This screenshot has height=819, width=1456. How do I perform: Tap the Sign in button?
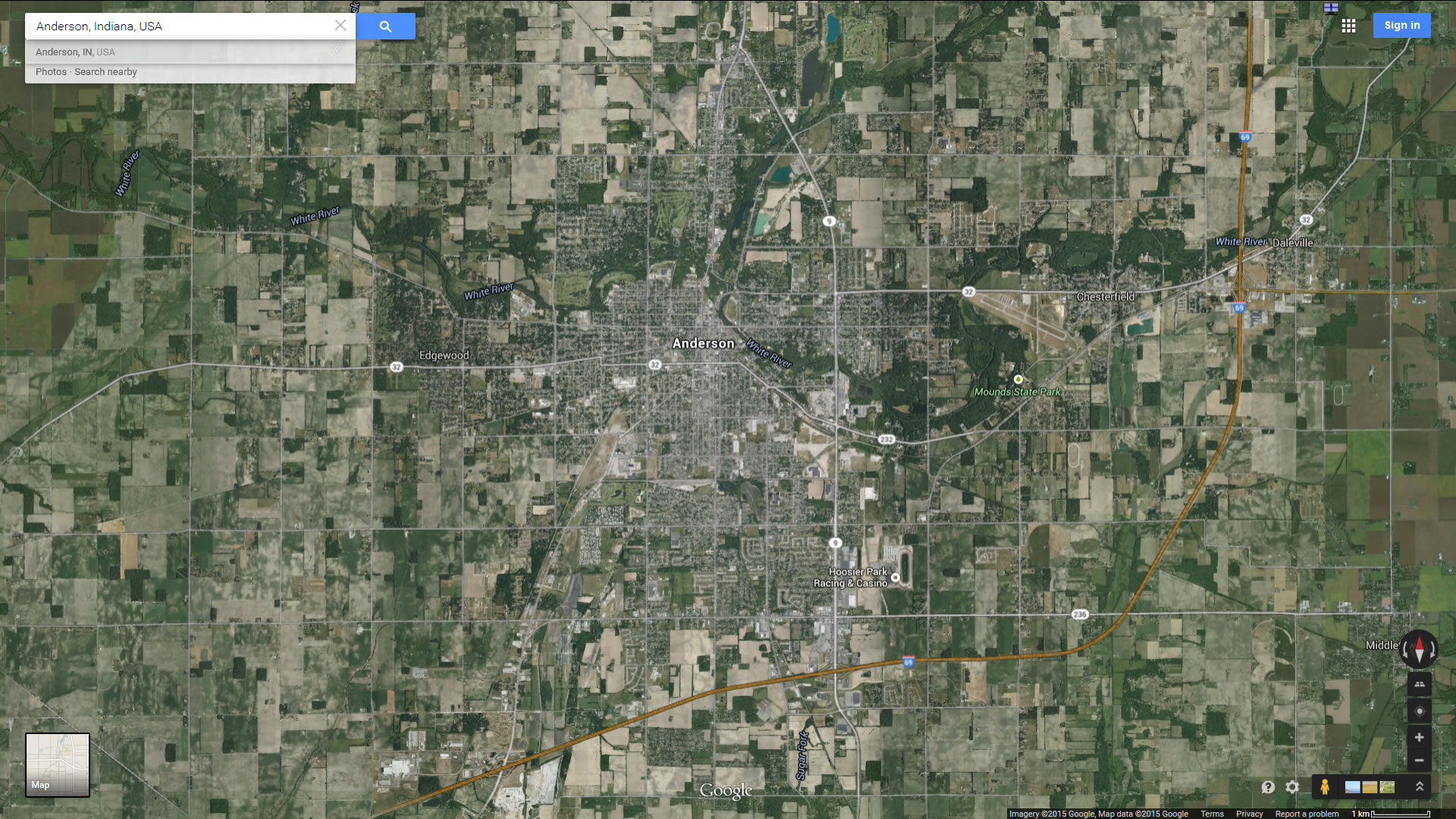point(1401,25)
